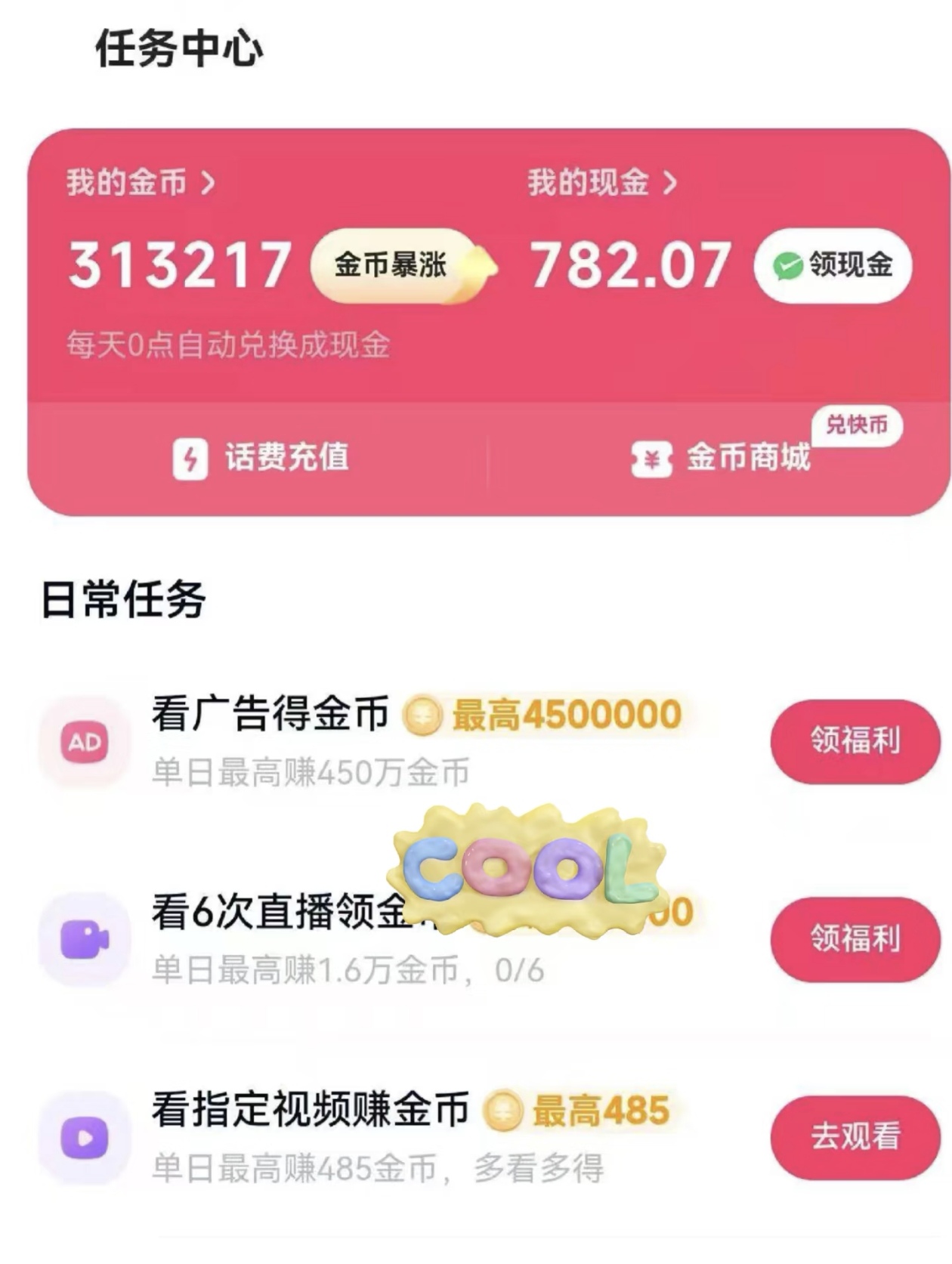Select the purple camera icon beside 看6次直播
The height and width of the screenshot is (1264, 952).
point(85,939)
